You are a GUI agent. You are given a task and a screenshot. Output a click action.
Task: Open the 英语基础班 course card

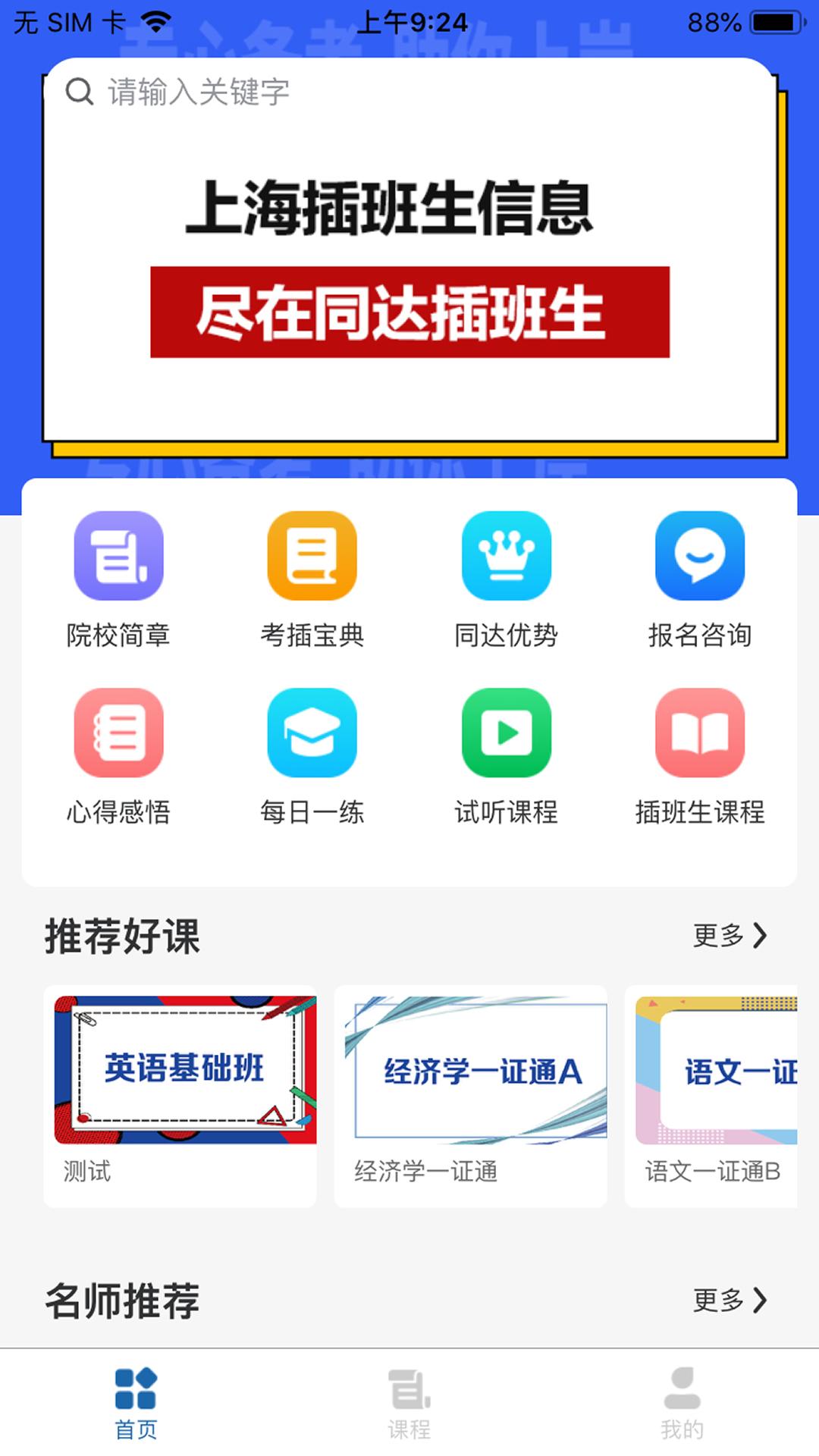(180, 1095)
